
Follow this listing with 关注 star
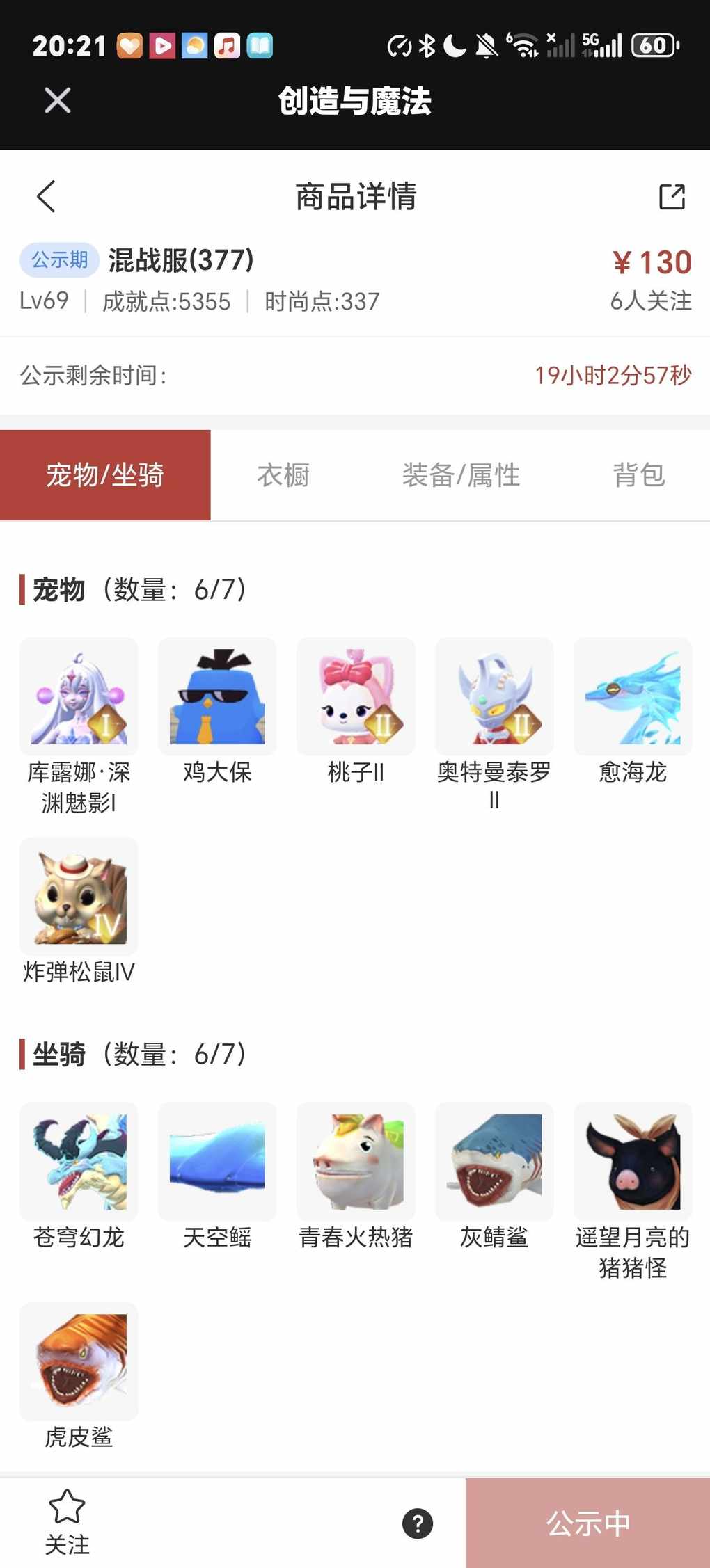[67, 1522]
